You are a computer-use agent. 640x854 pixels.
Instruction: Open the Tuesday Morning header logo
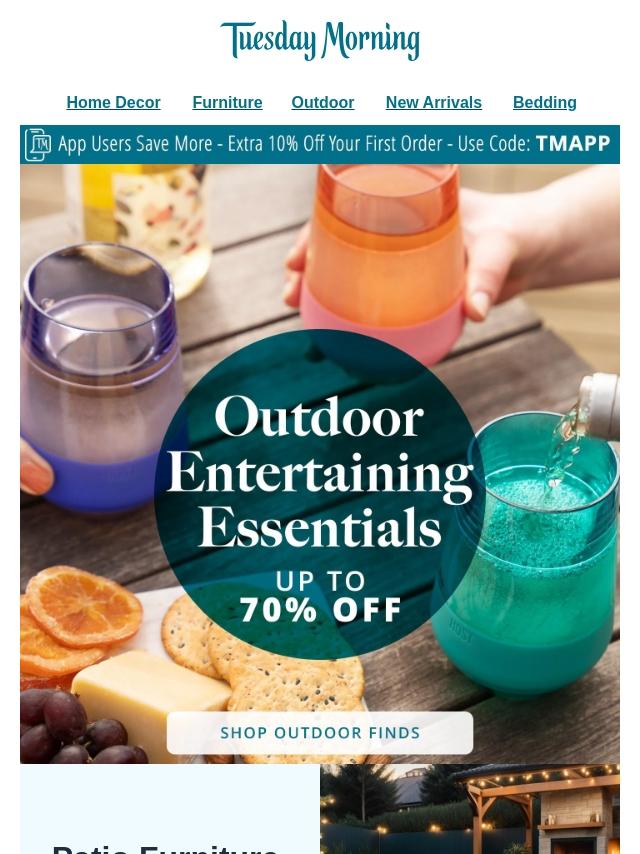coord(320,40)
